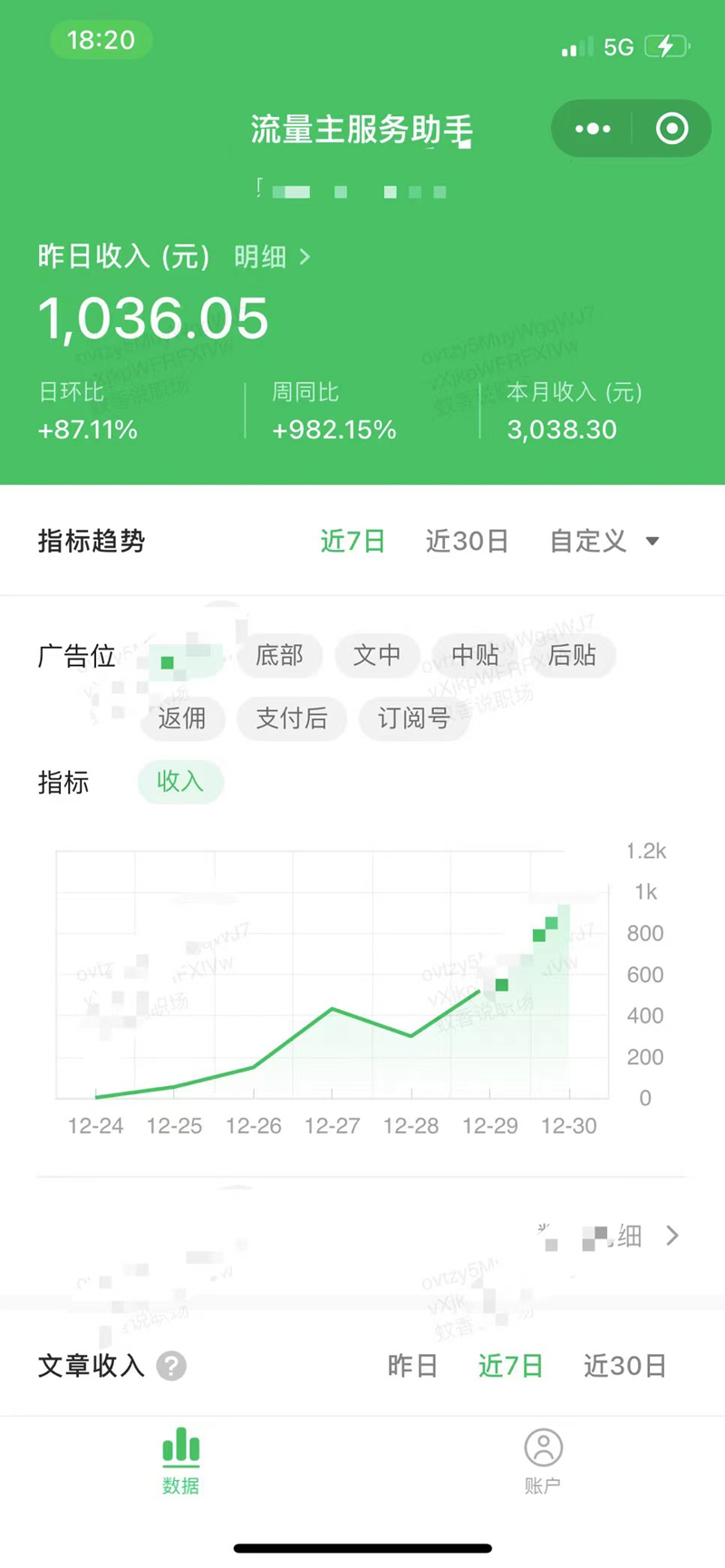Select the 后贴 ad position chip
Screen dimensions: 725x1568
coord(572,655)
